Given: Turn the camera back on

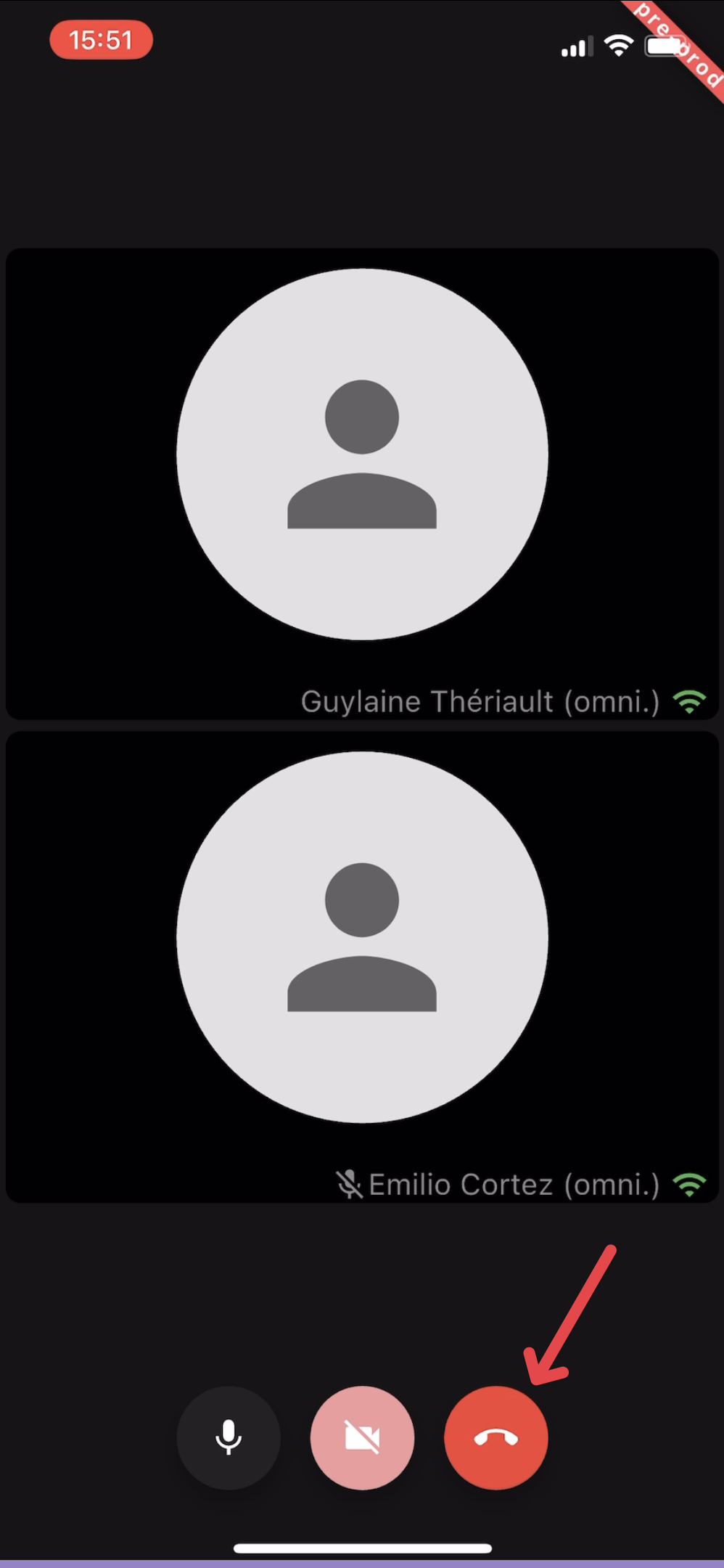Looking at the screenshot, I should (x=362, y=1437).
